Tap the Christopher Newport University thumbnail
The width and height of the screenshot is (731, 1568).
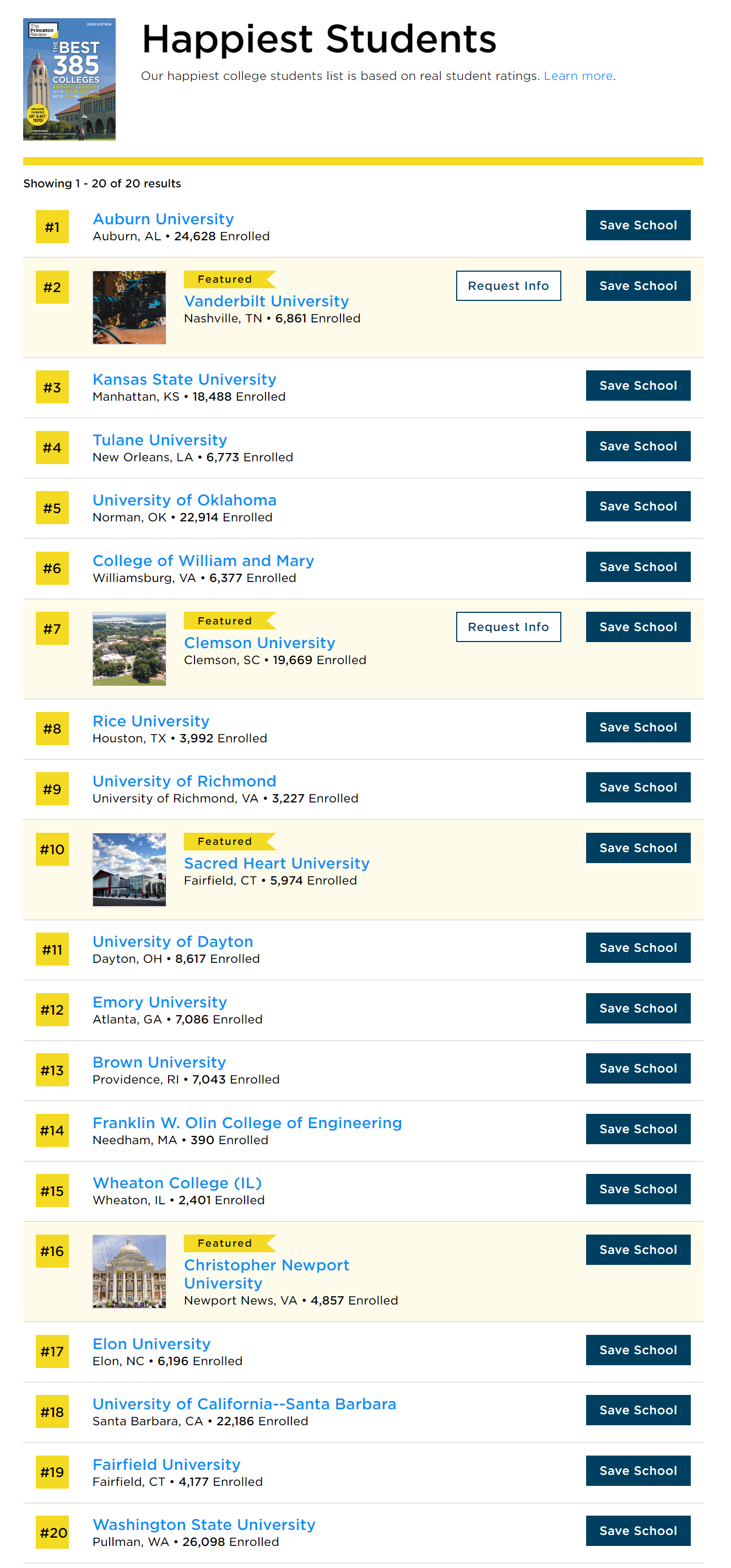coord(129,1271)
